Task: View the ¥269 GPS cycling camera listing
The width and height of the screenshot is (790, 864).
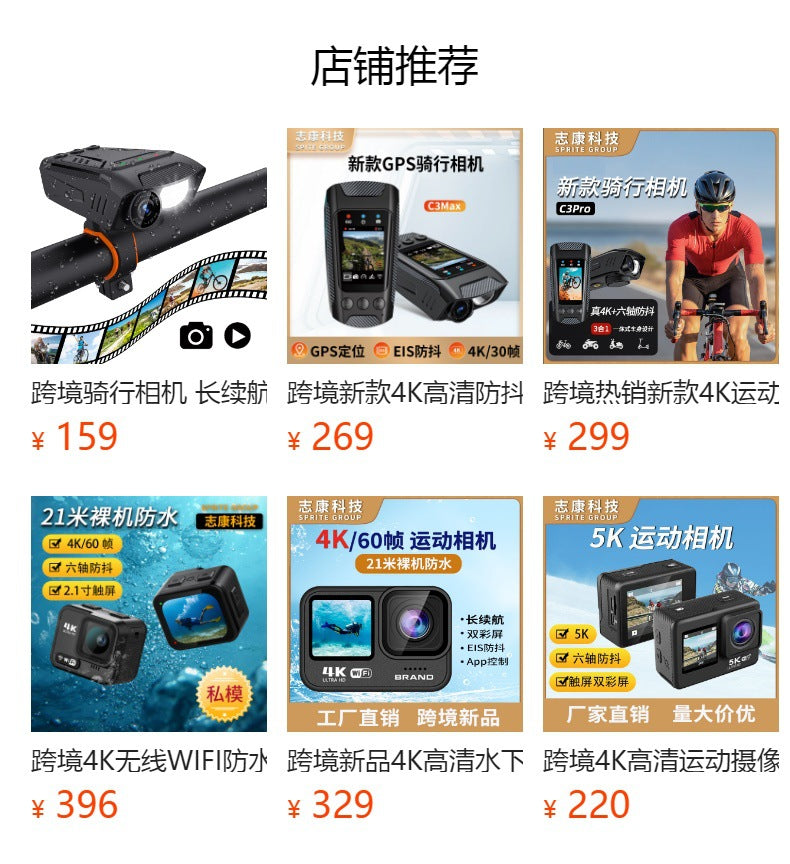Action: click(x=405, y=246)
